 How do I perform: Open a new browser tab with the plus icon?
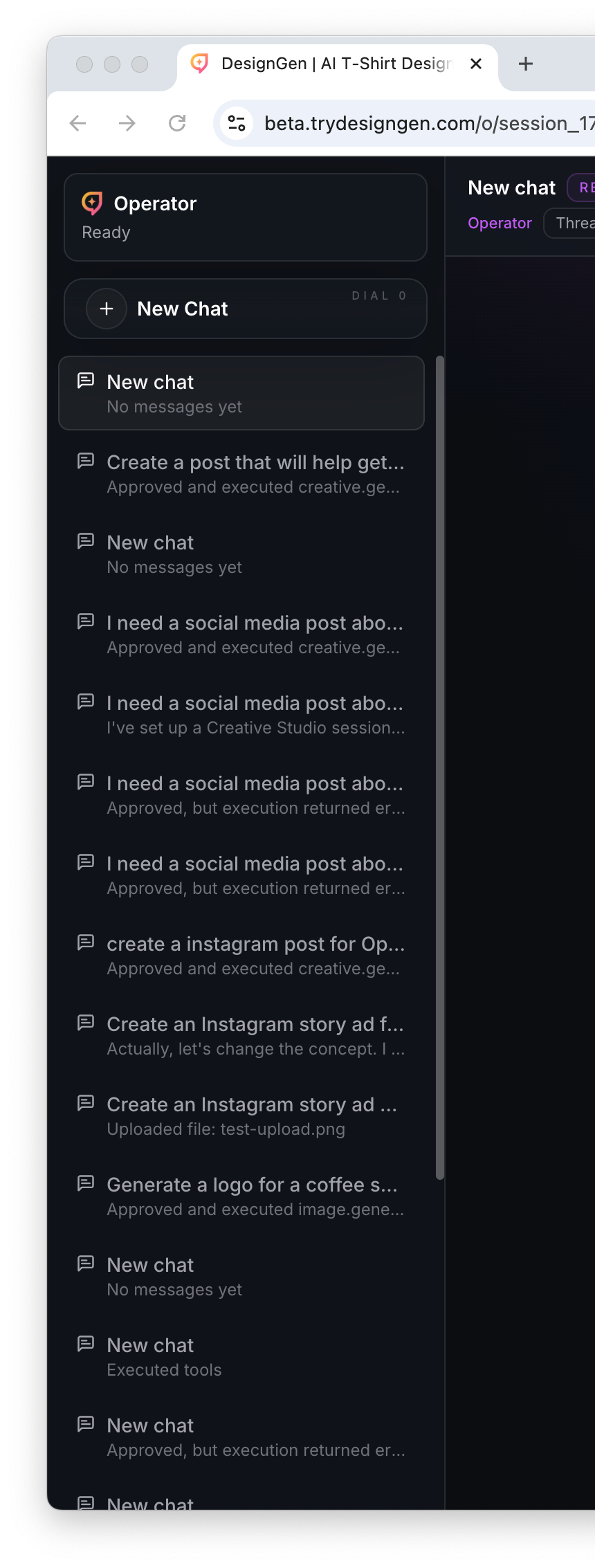526,64
